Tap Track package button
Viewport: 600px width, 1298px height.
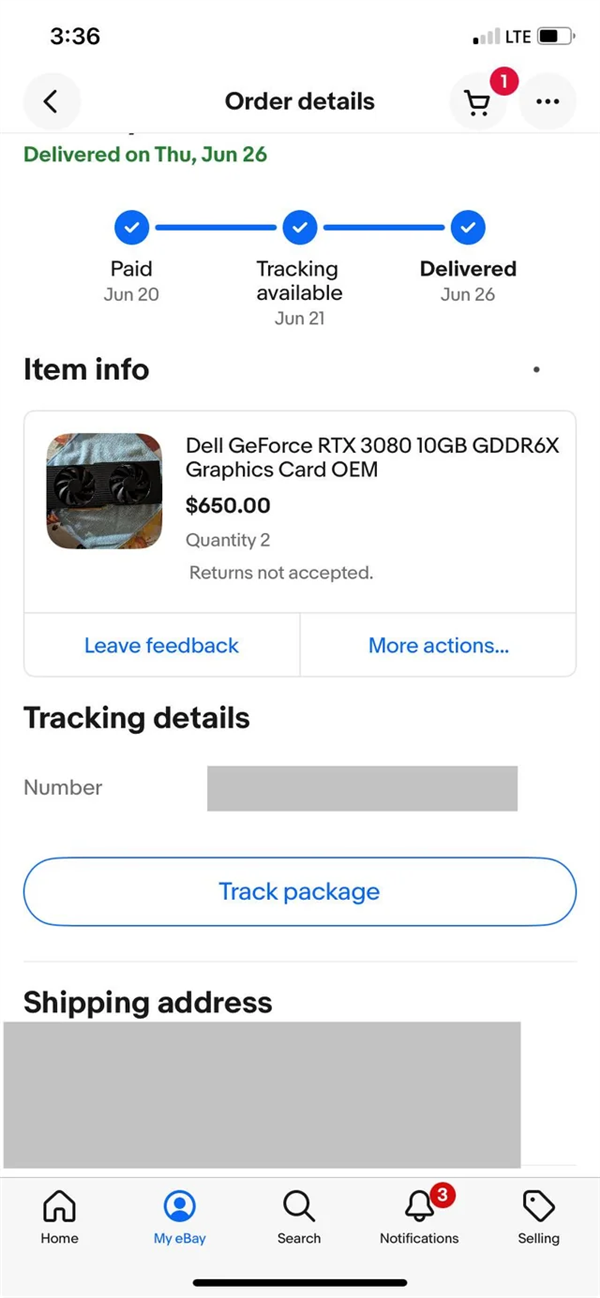pos(300,891)
